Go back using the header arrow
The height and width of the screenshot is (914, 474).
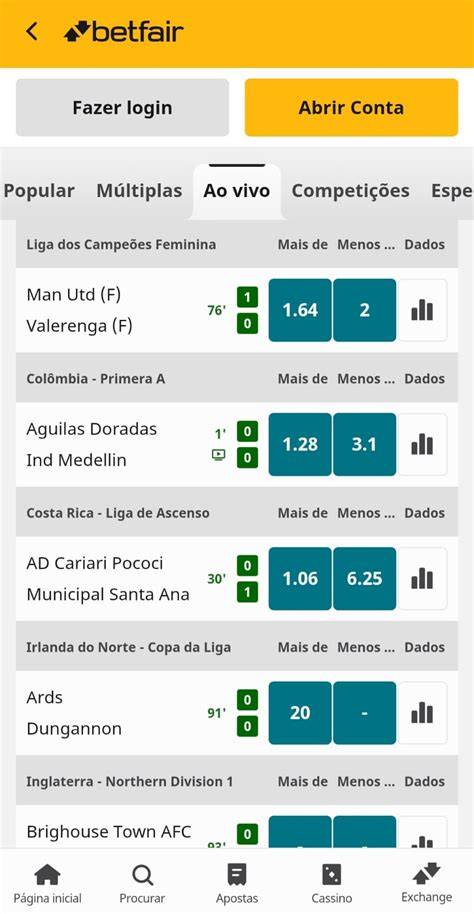pyautogui.click(x=32, y=31)
